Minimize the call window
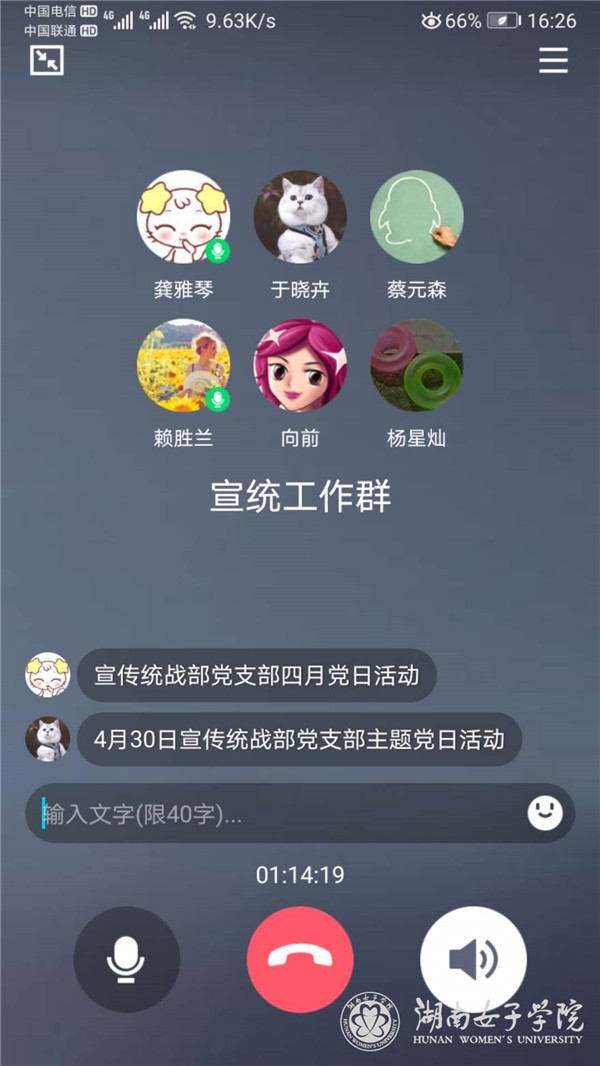The image size is (600, 1066). [47, 60]
